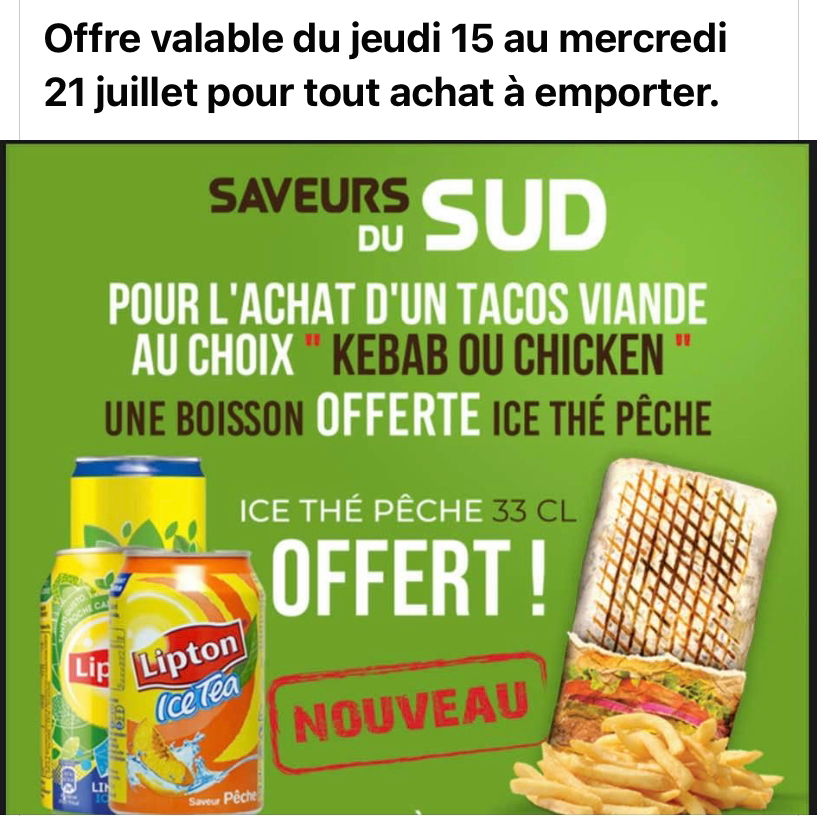Screen dimensions: 817x816
Task: Open the Saveurs du Sud post image
Action: coord(408,478)
